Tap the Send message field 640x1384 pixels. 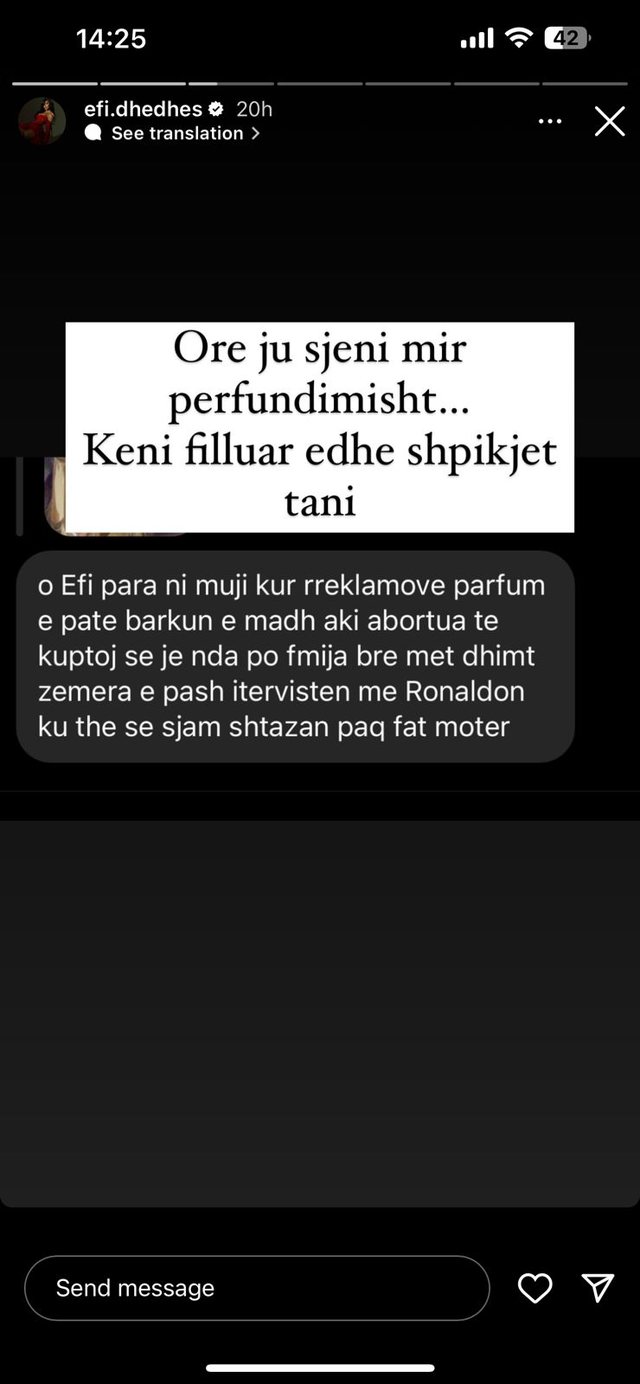click(x=256, y=1288)
